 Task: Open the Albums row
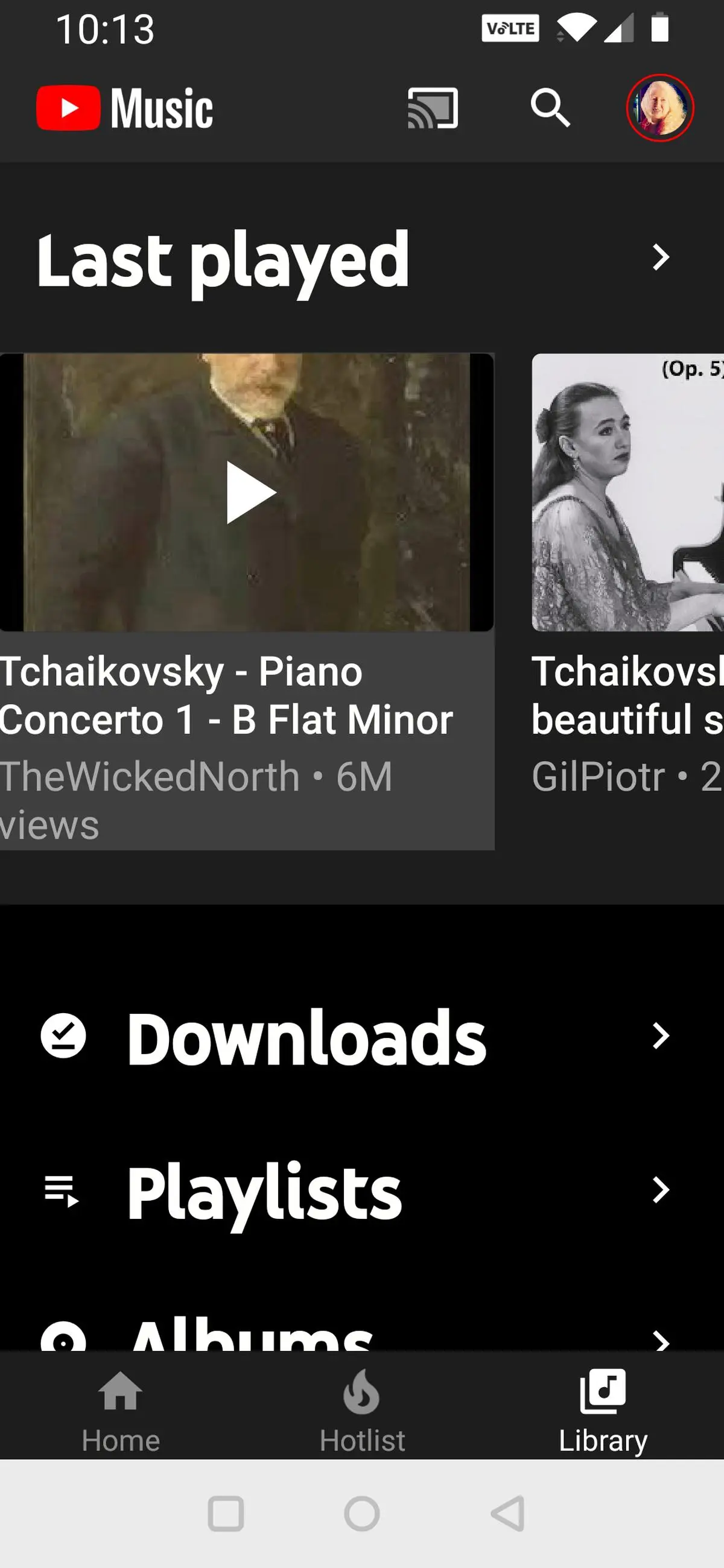click(361, 1333)
